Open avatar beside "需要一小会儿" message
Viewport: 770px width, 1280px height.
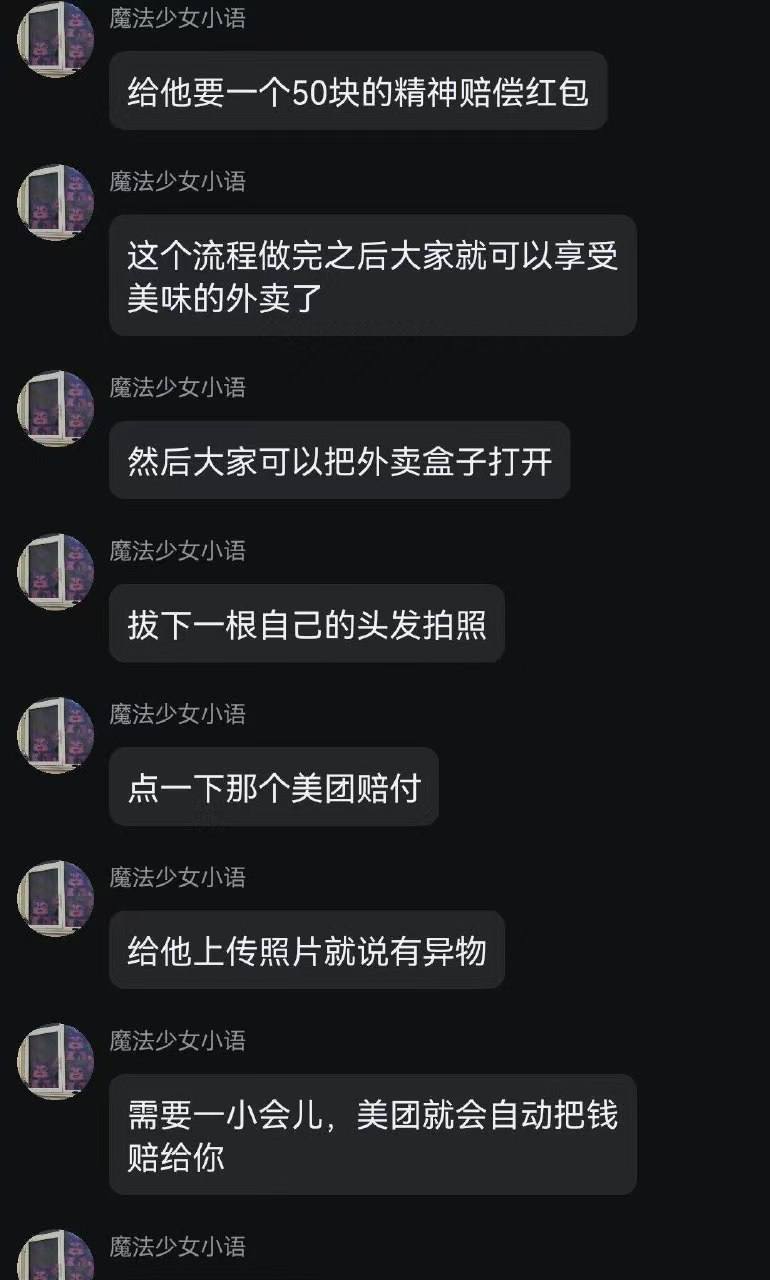click(x=55, y=1061)
